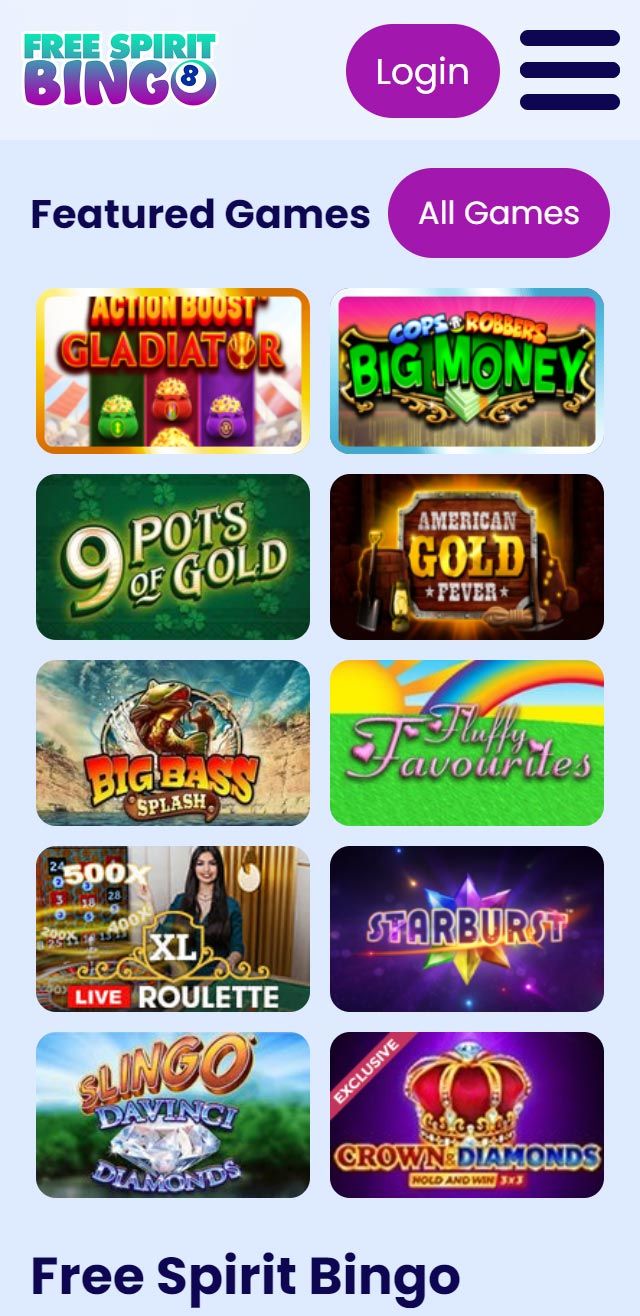Select the 9 Pots of Gold game

tap(173, 557)
